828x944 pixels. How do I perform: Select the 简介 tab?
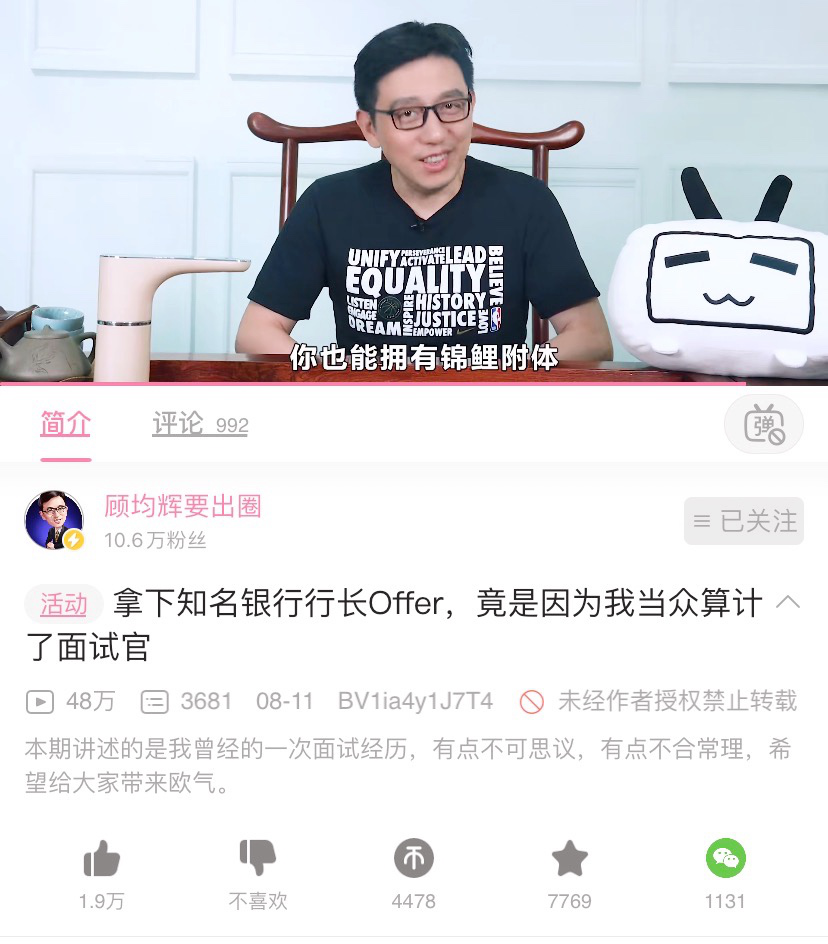(x=66, y=425)
